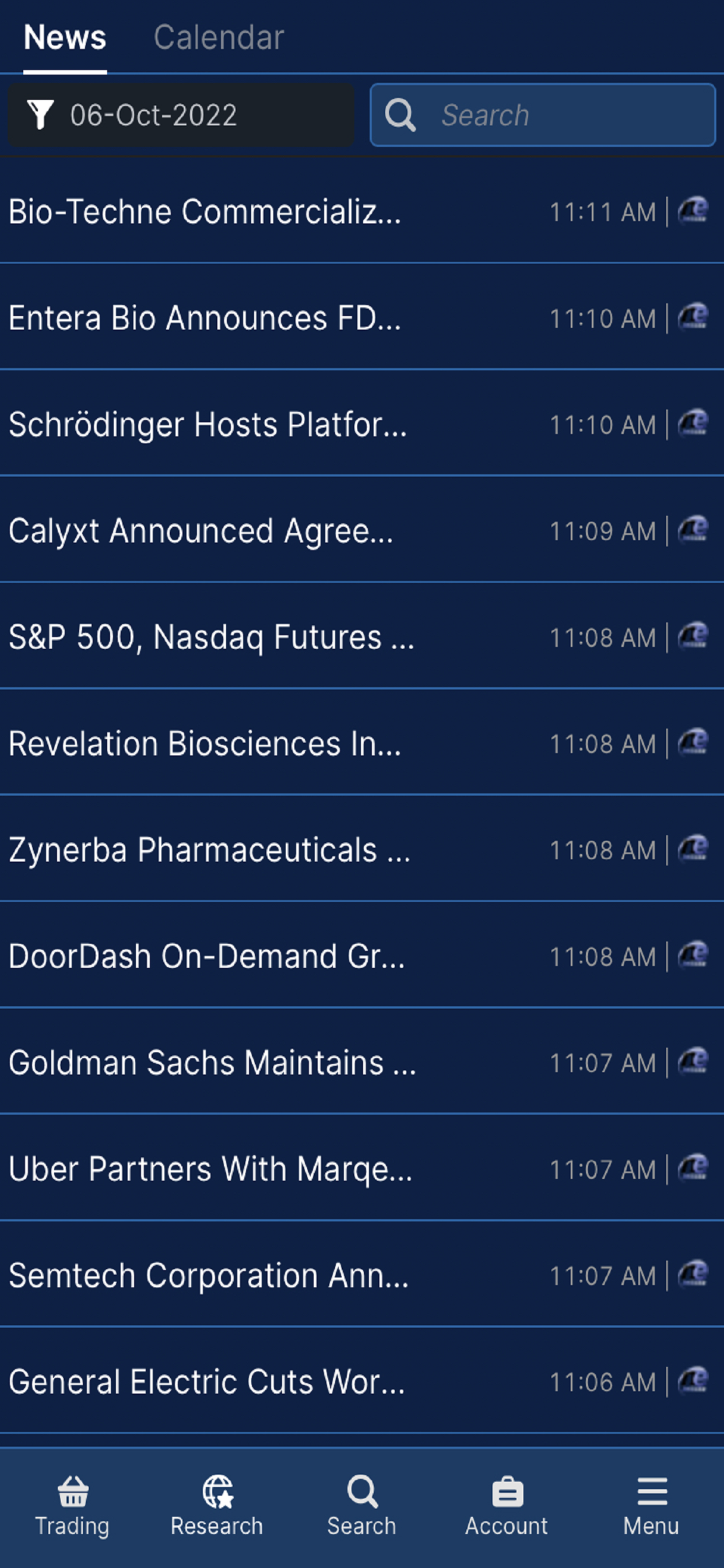
Task: Open the Semtech Corporation Ann... headline
Action: tap(362, 1275)
